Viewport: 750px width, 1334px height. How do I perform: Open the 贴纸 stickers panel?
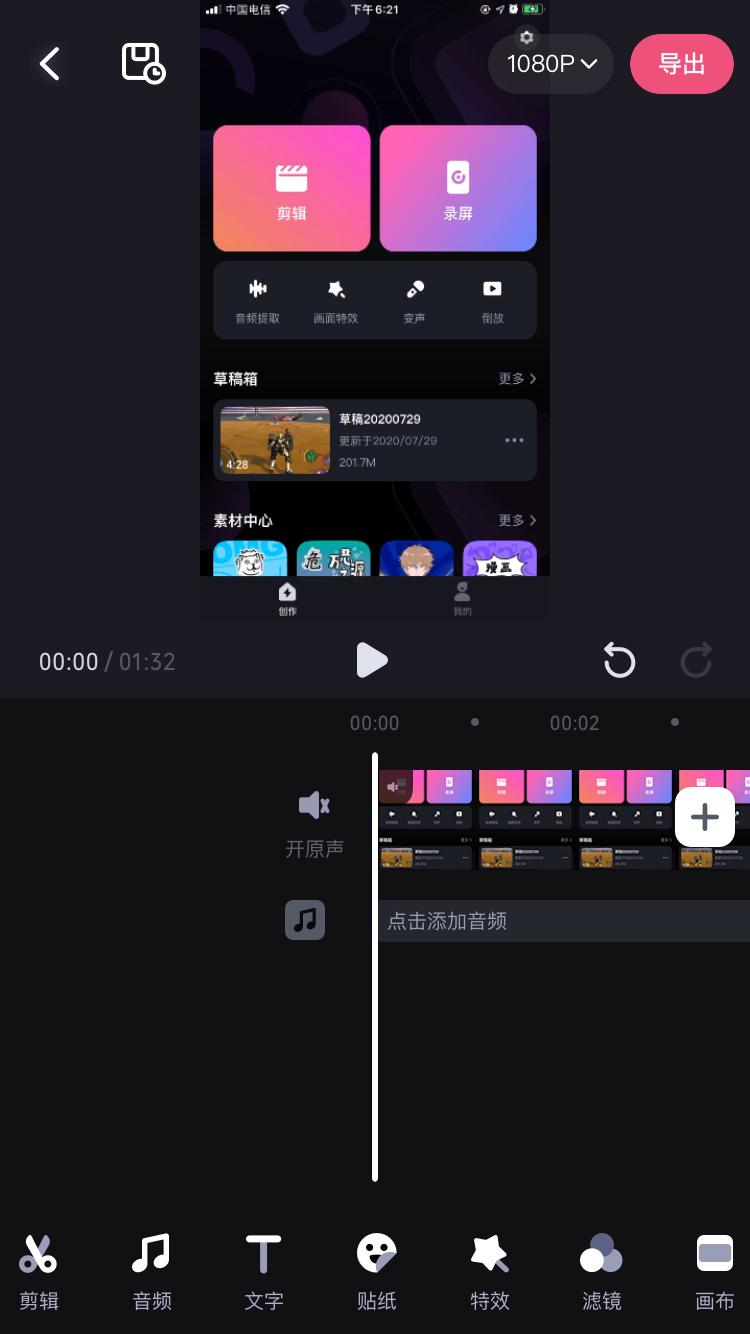[376, 1272]
